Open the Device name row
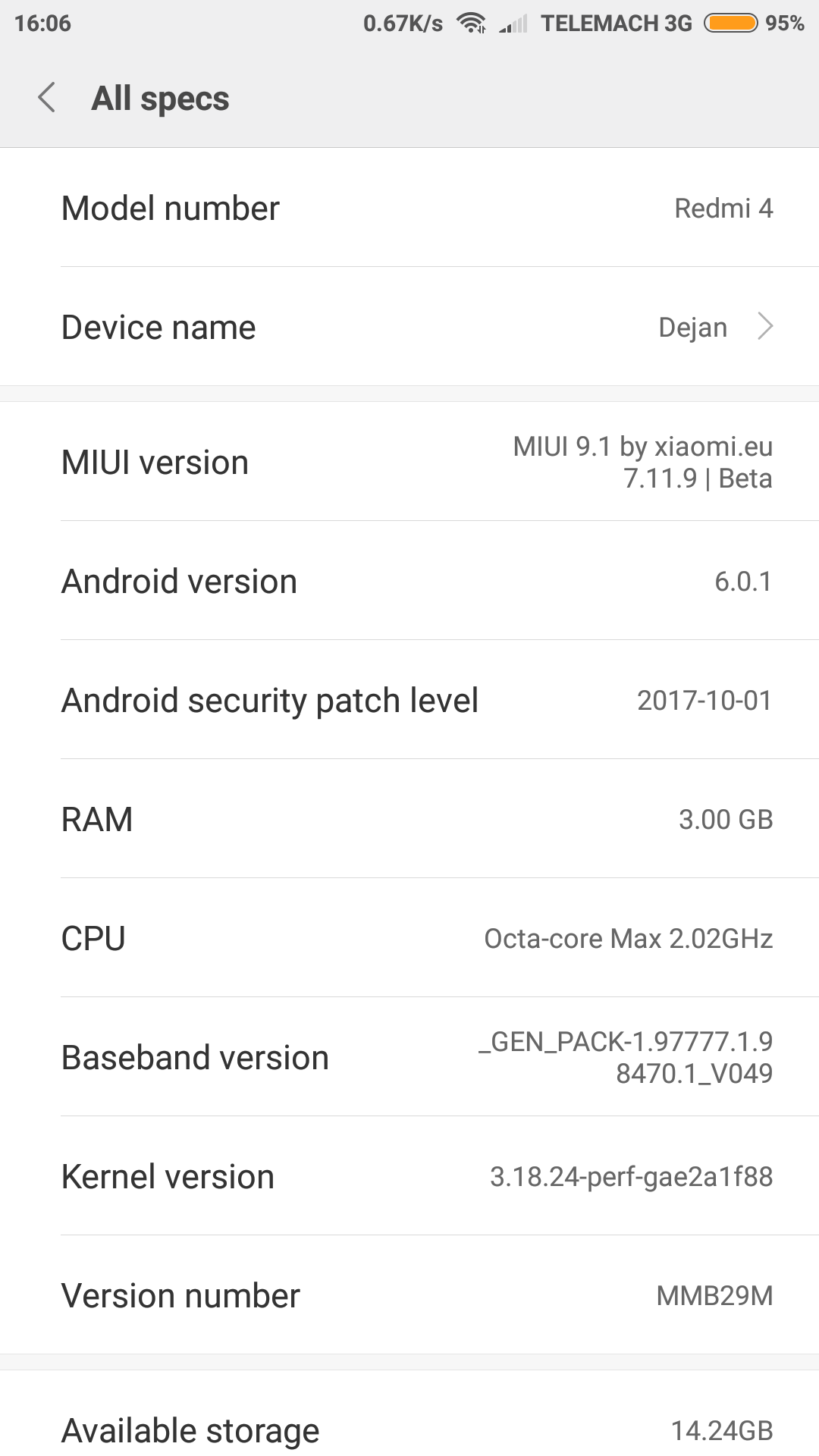Image resolution: width=819 pixels, height=1456 pixels. point(409,327)
